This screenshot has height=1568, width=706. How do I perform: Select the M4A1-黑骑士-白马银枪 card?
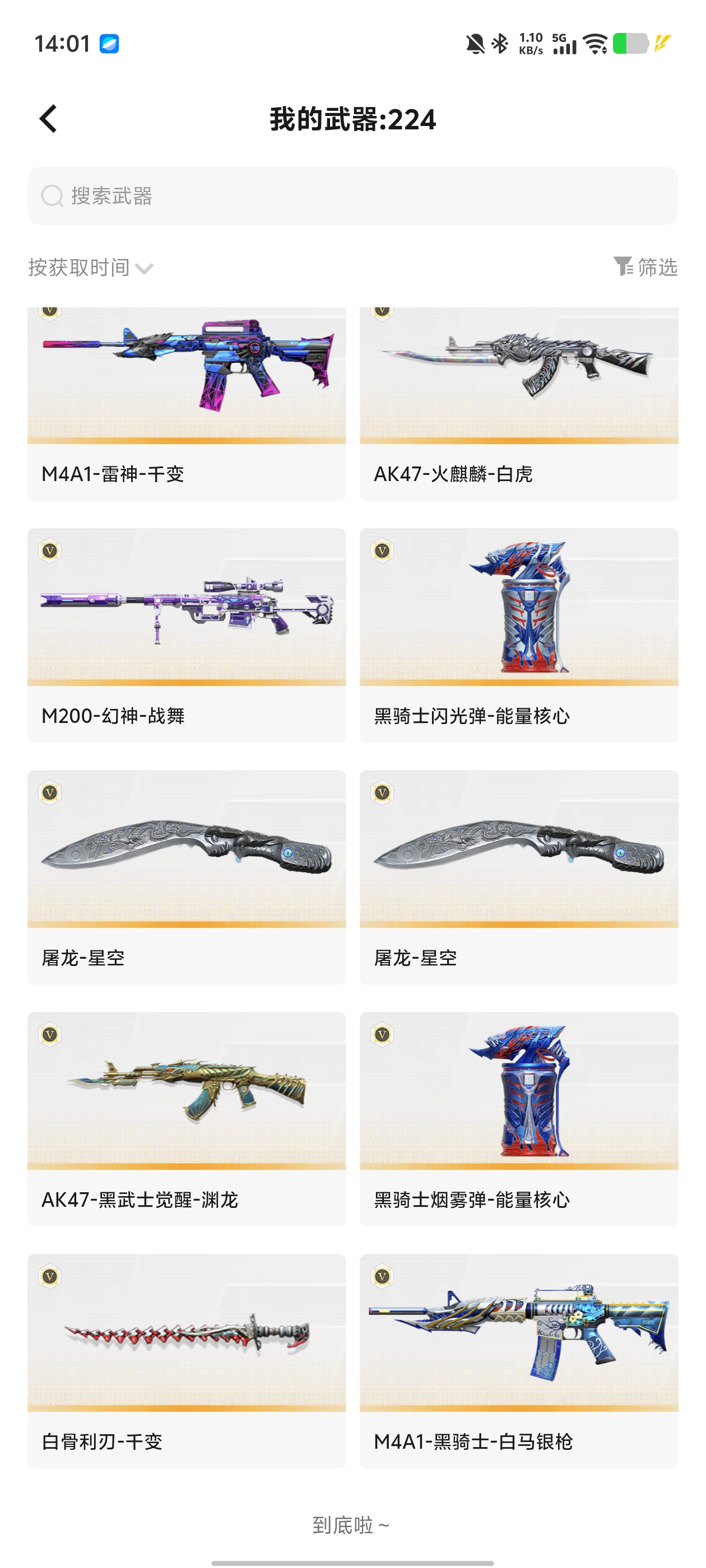pyautogui.click(x=518, y=1361)
